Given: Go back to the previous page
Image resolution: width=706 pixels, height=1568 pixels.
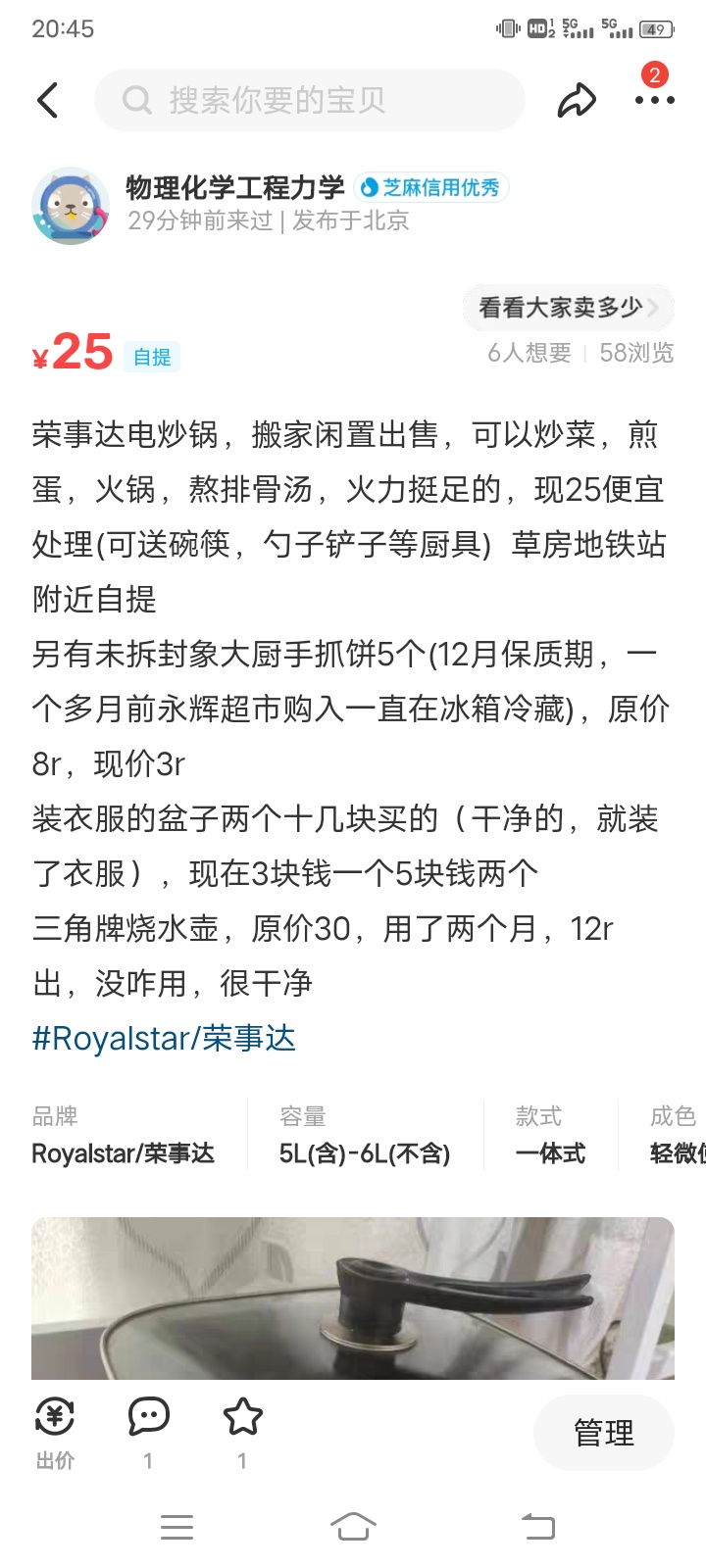Looking at the screenshot, I should click(47, 100).
